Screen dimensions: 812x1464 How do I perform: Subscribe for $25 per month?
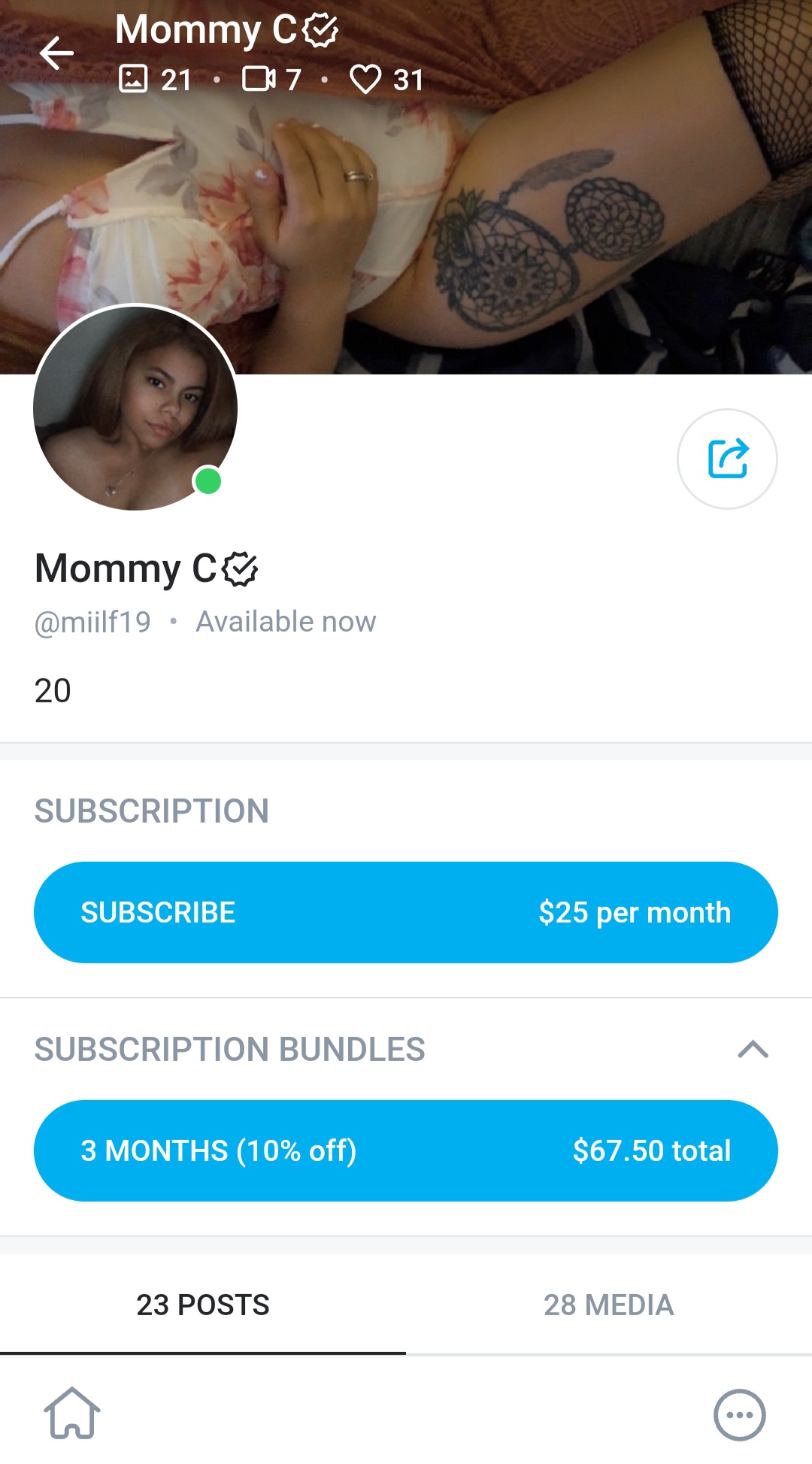coord(406,912)
